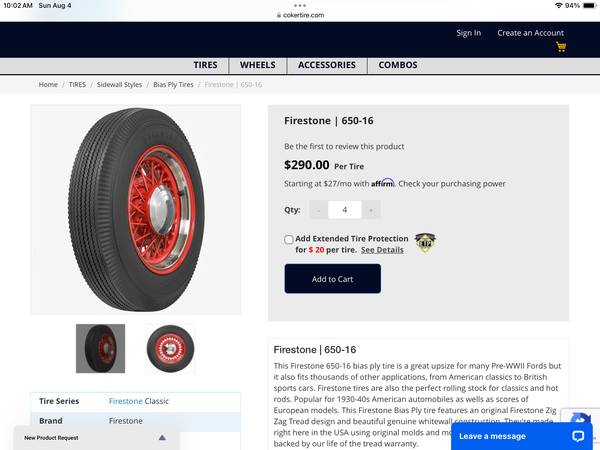This screenshot has height=450, width=600.
Task: Increase quantity with plus button
Action: 372,210
